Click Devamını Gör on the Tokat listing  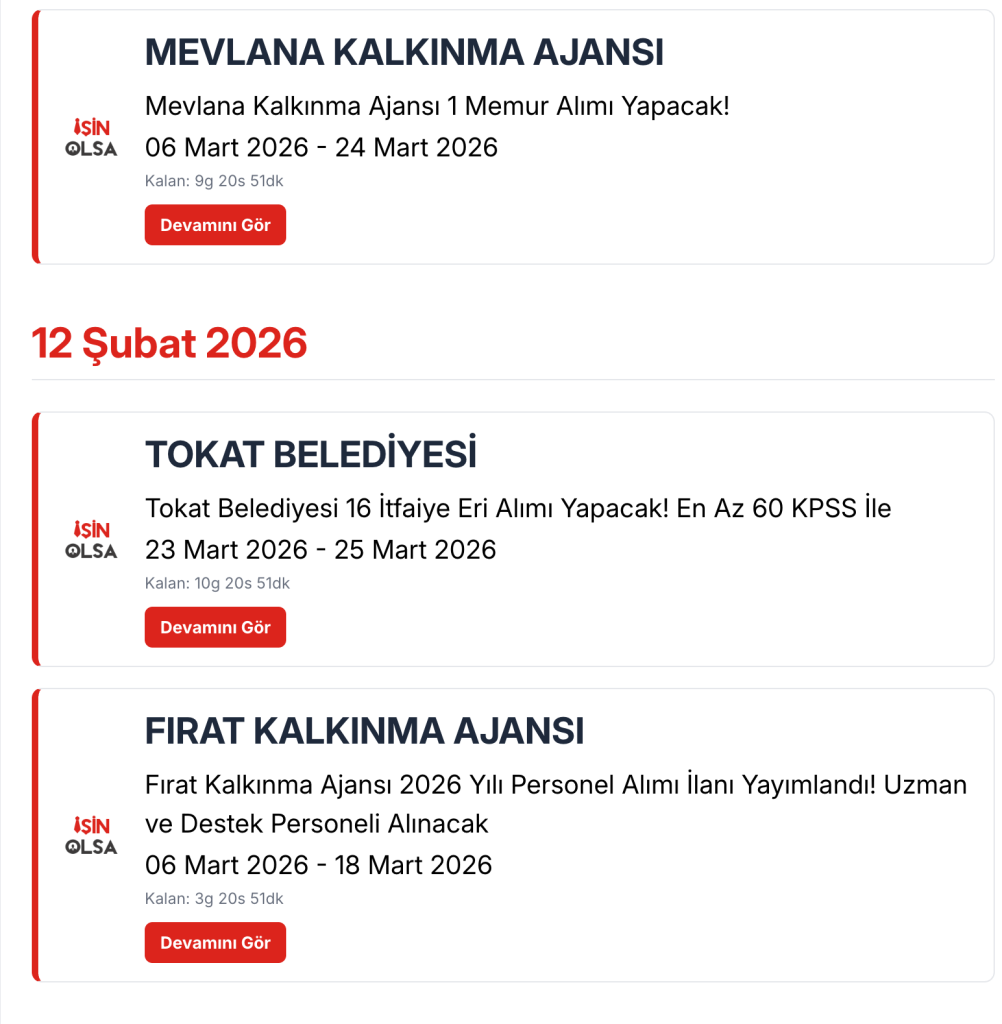tap(215, 627)
